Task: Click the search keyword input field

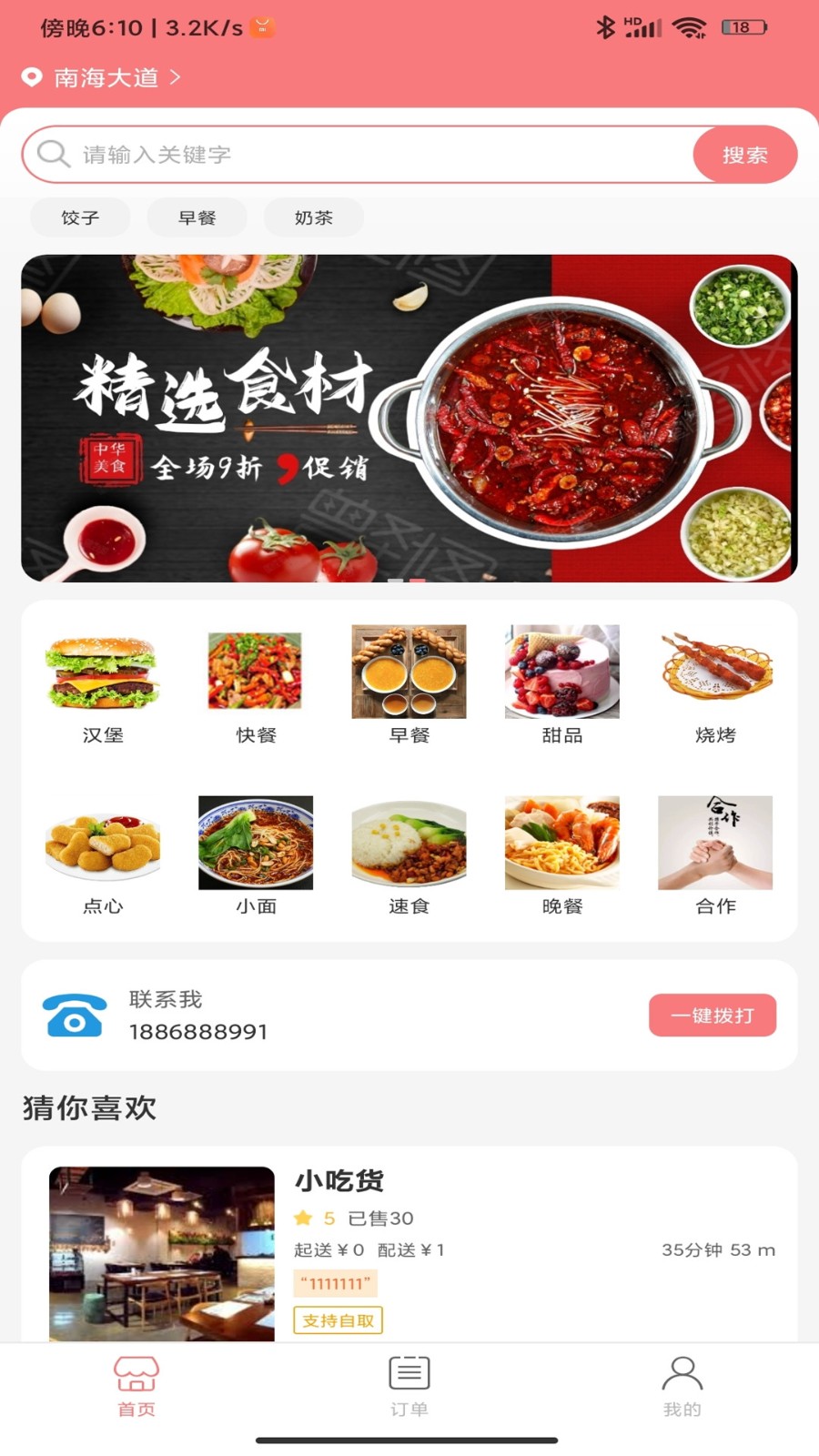Action: click(x=364, y=154)
